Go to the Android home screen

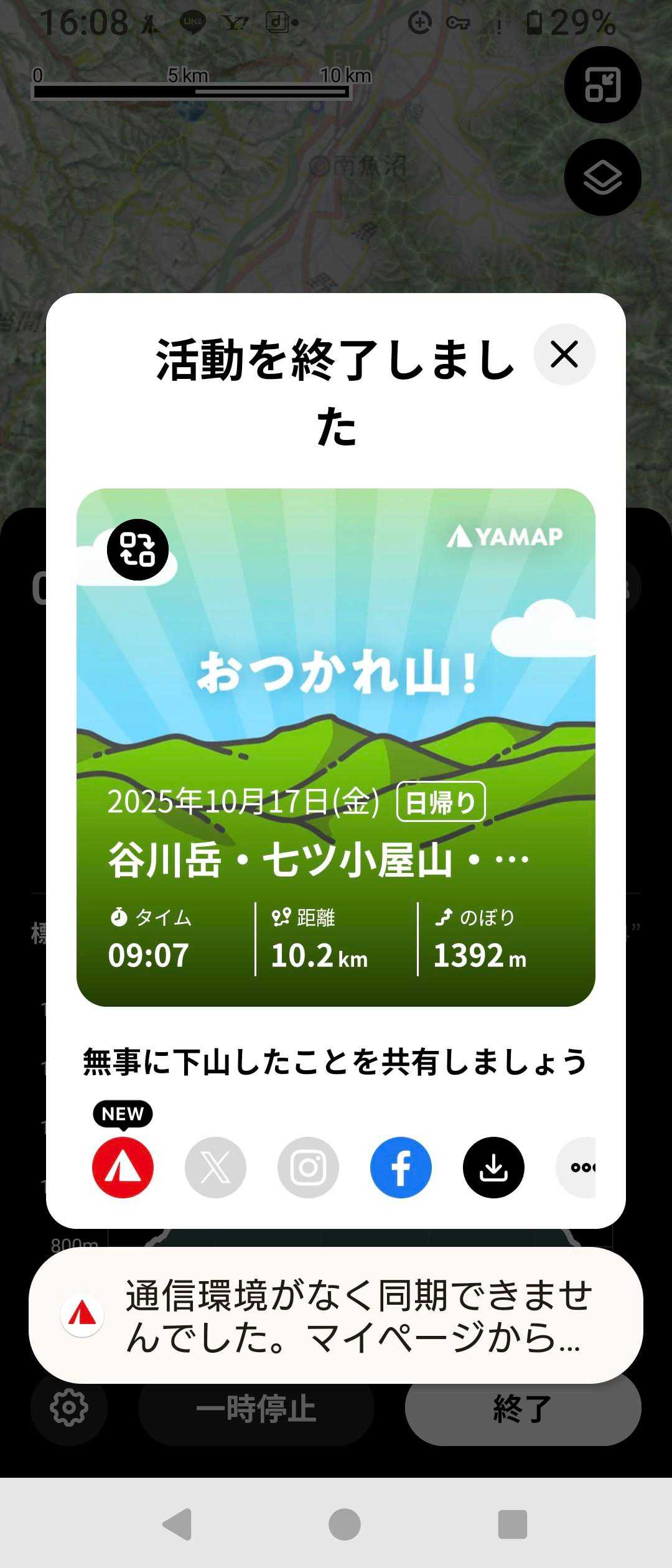coord(344,1524)
